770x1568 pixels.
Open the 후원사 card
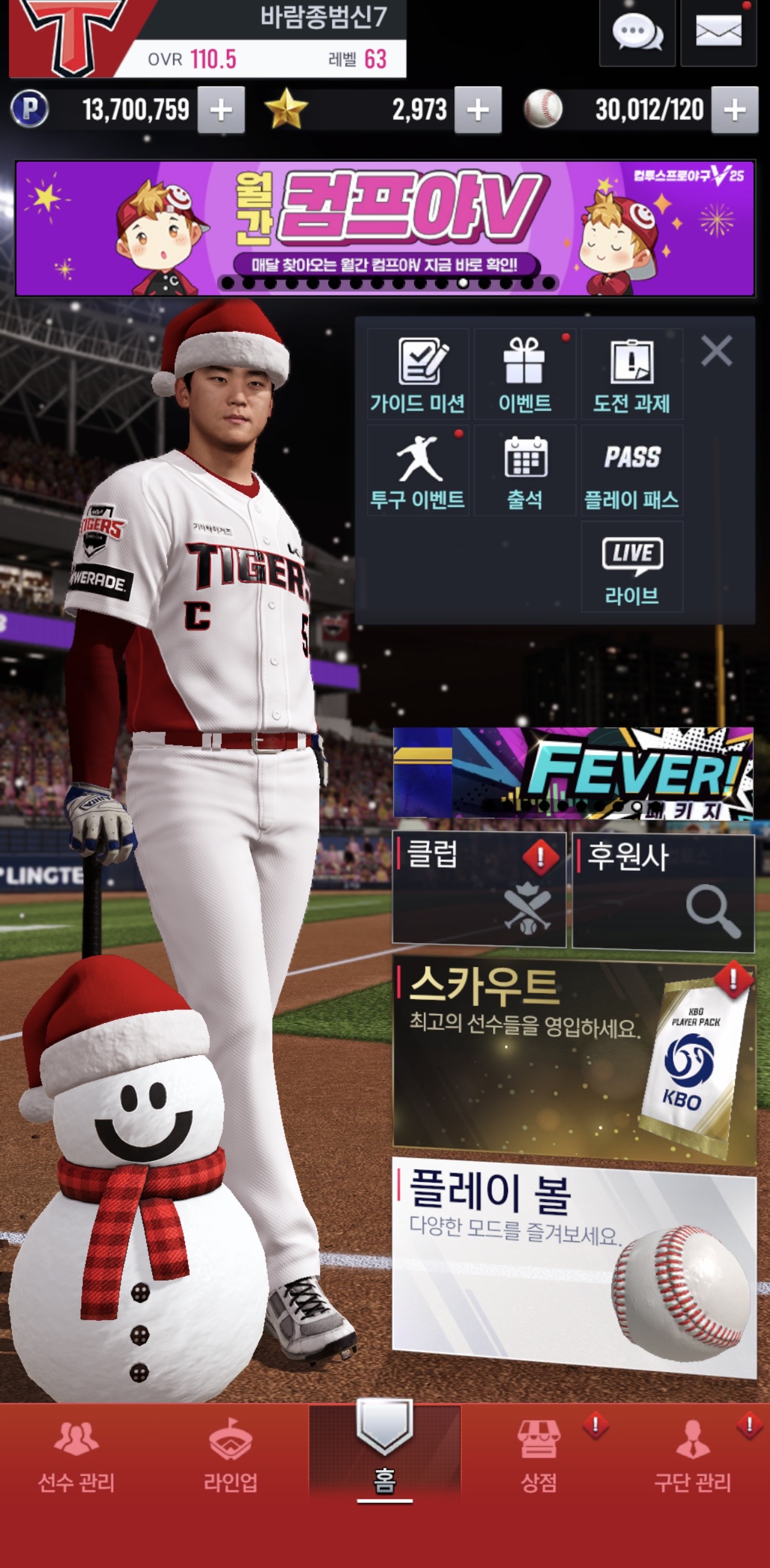click(663, 890)
